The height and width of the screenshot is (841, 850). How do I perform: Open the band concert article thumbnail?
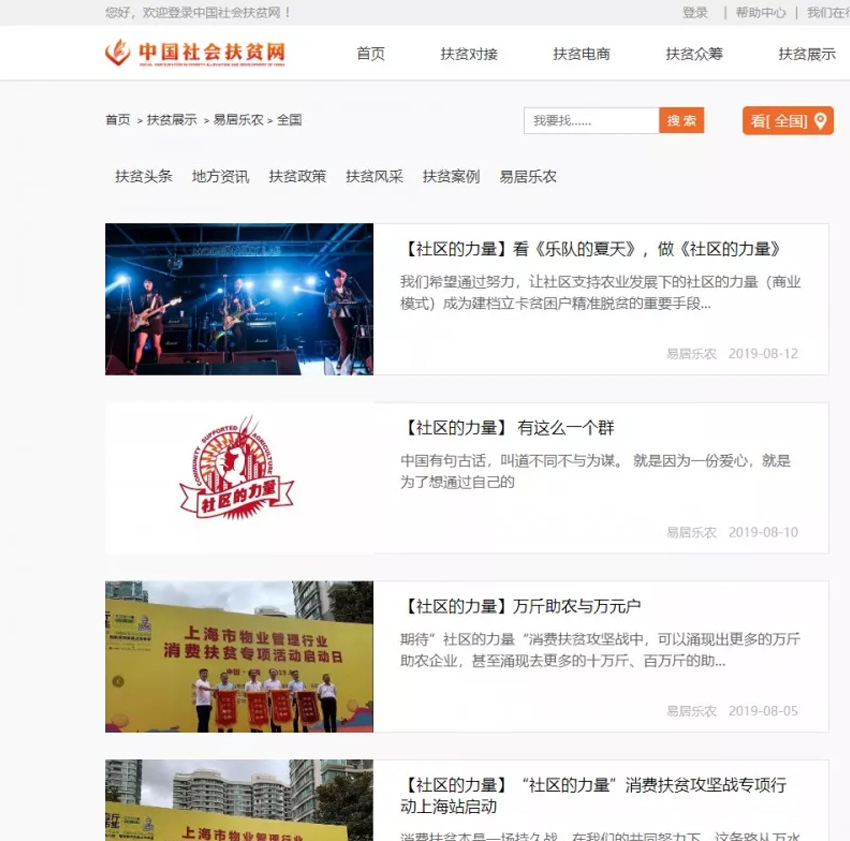(239, 299)
